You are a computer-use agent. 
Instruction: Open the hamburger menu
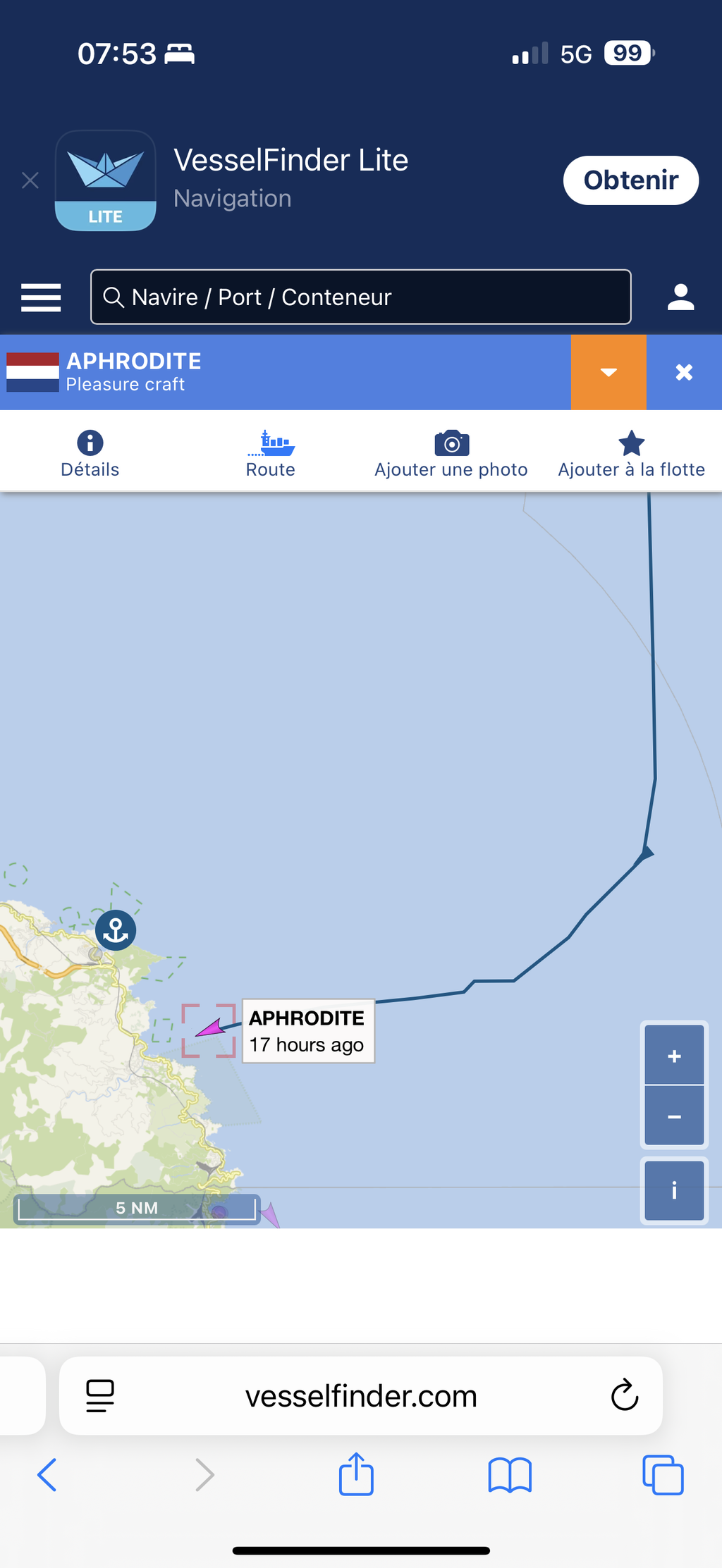pyautogui.click(x=41, y=297)
